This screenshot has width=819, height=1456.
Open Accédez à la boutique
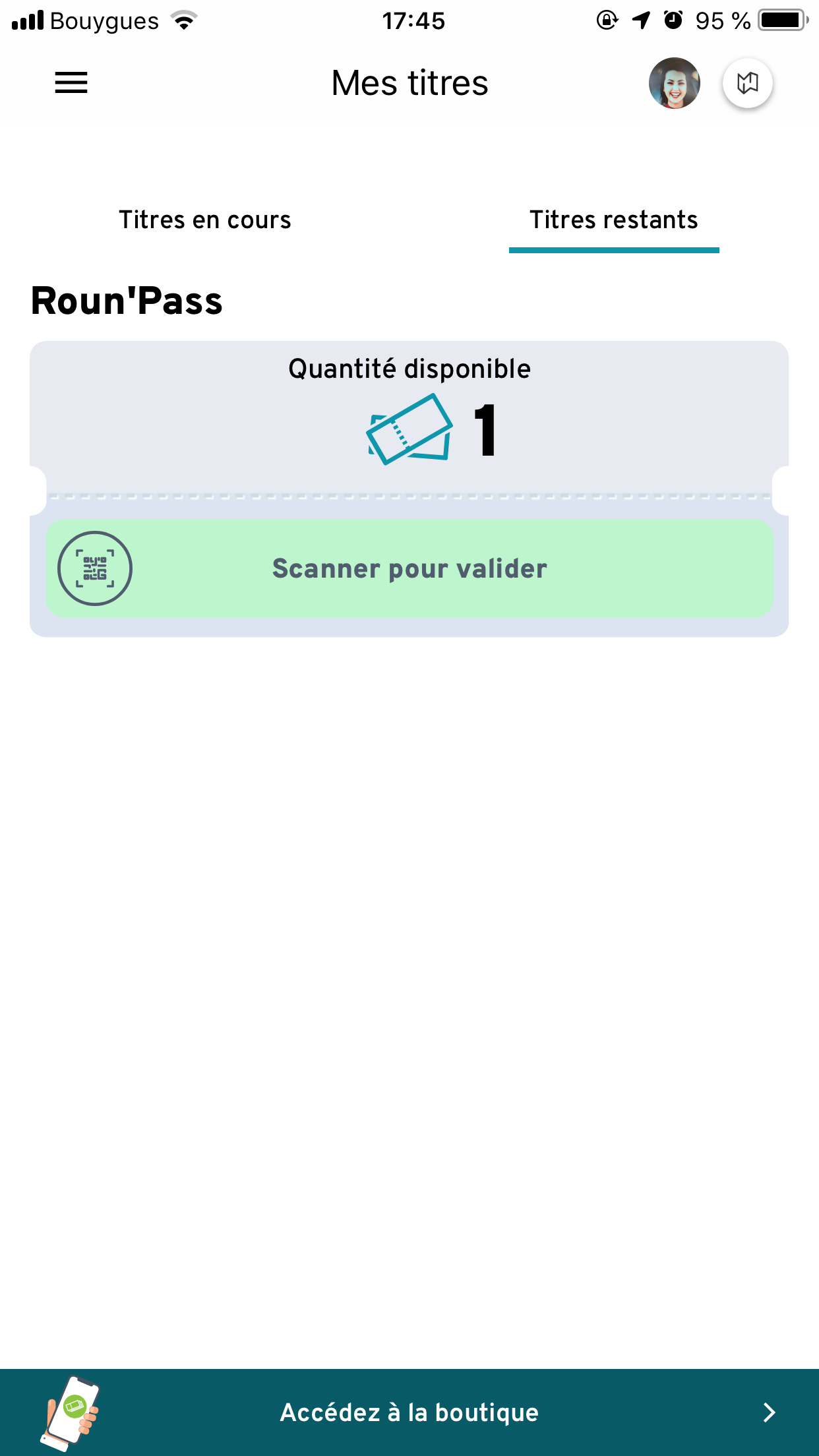[x=409, y=1412]
